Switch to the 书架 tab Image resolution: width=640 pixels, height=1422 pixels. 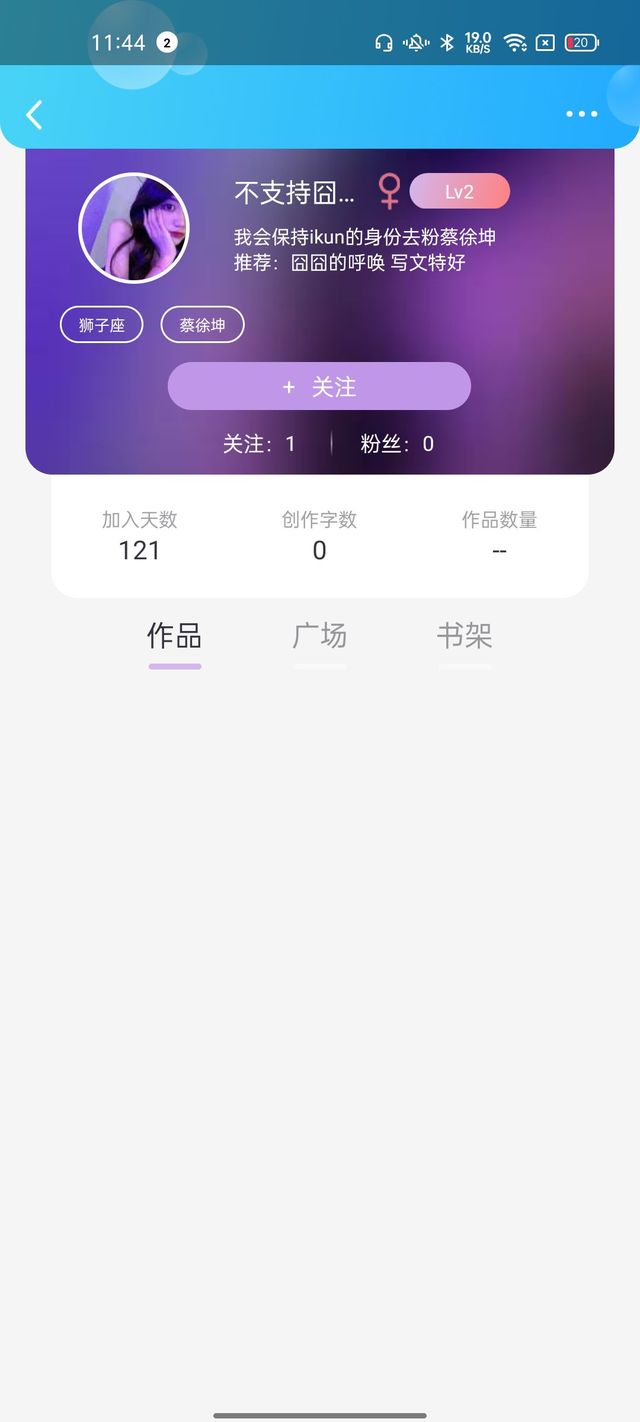point(465,636)
